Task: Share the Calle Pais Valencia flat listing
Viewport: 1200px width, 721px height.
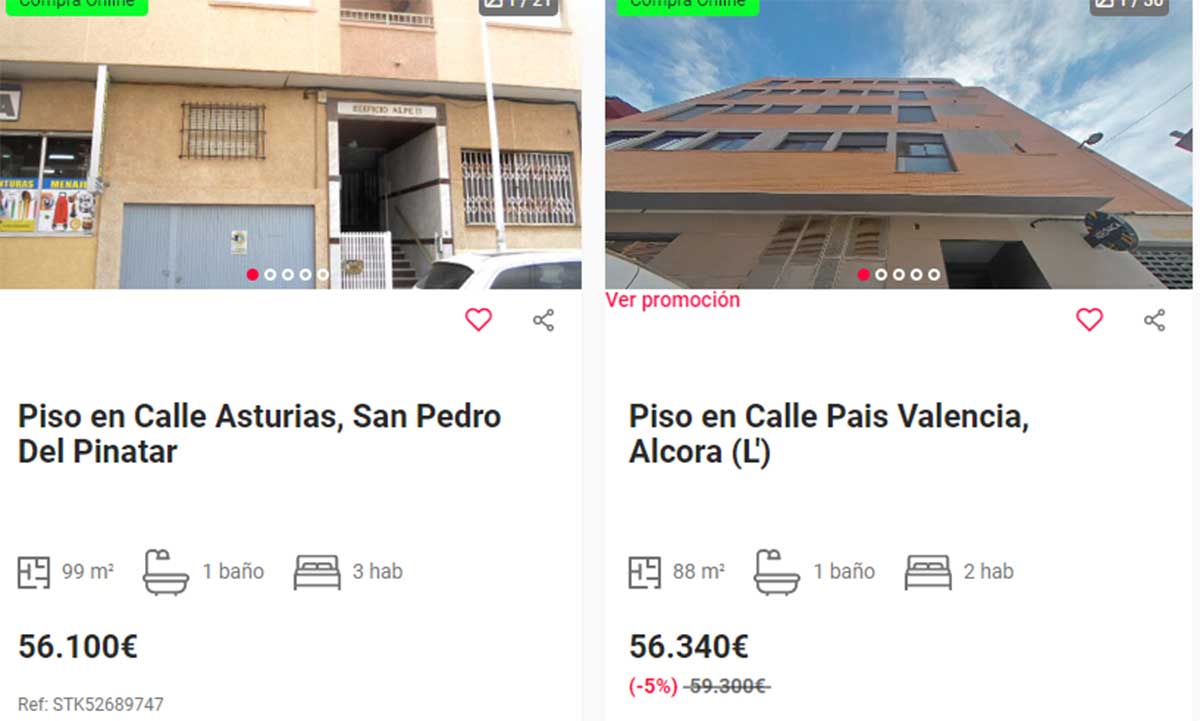Action: click(1154, 320)
